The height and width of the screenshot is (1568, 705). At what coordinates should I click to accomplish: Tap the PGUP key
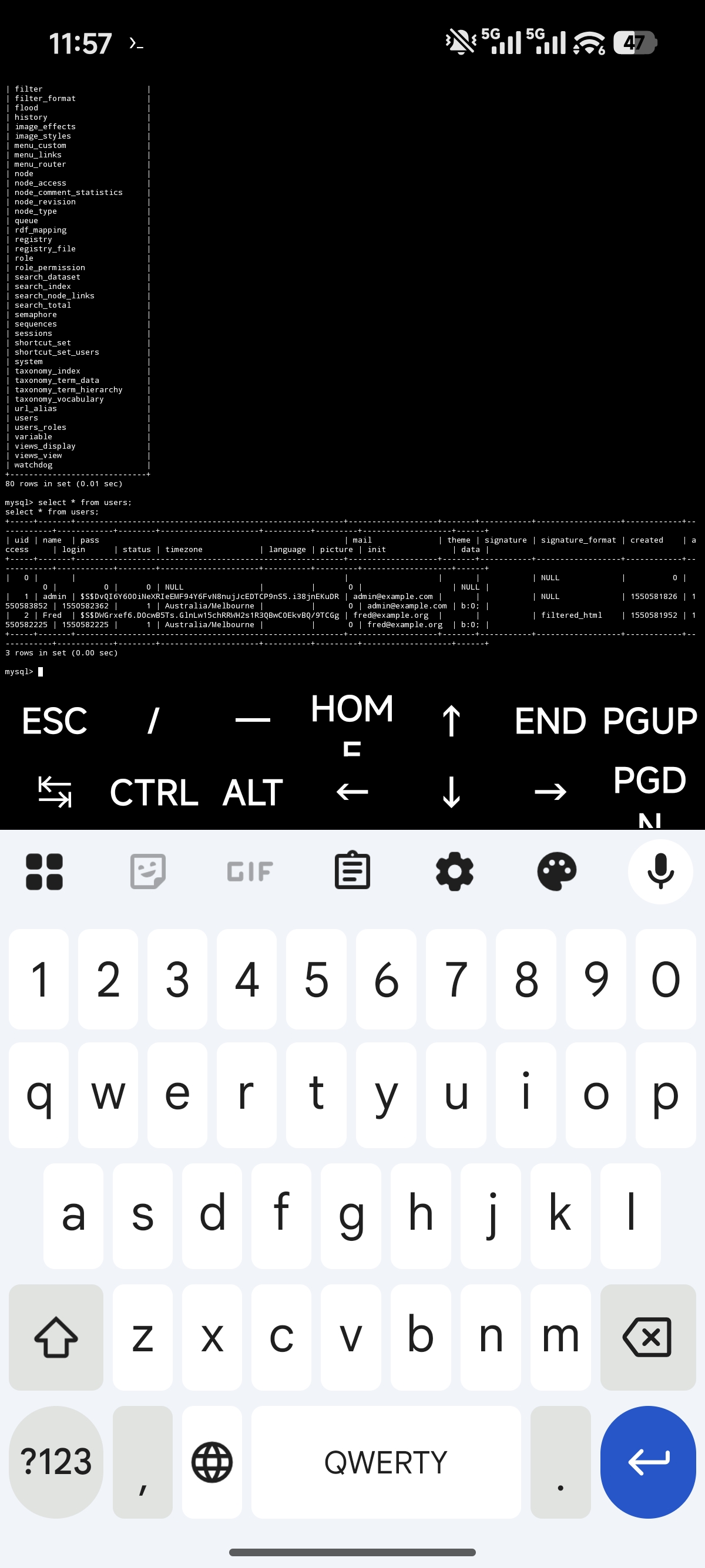(650, 721)
